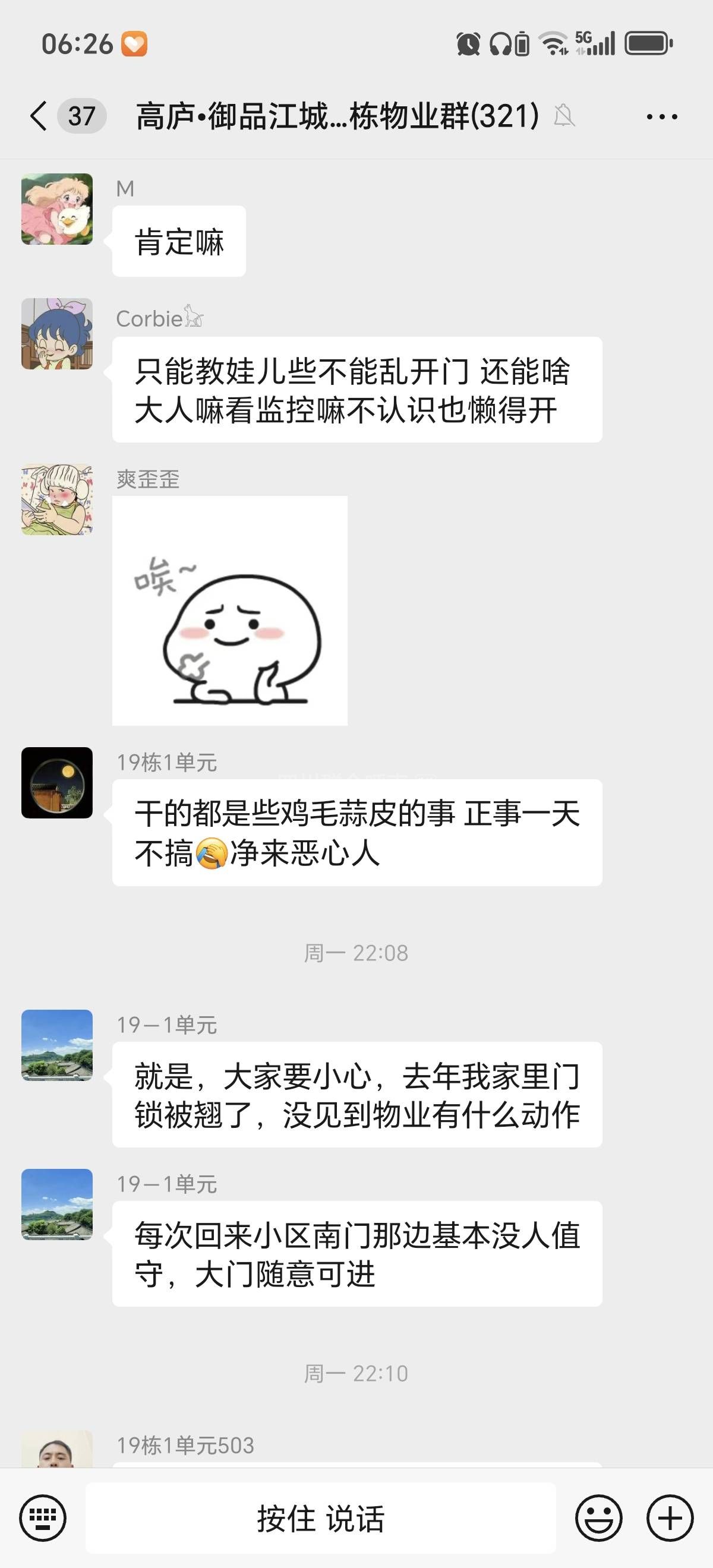Open the plus attachments panel
713x1568 pixels.
[670, 1518]
